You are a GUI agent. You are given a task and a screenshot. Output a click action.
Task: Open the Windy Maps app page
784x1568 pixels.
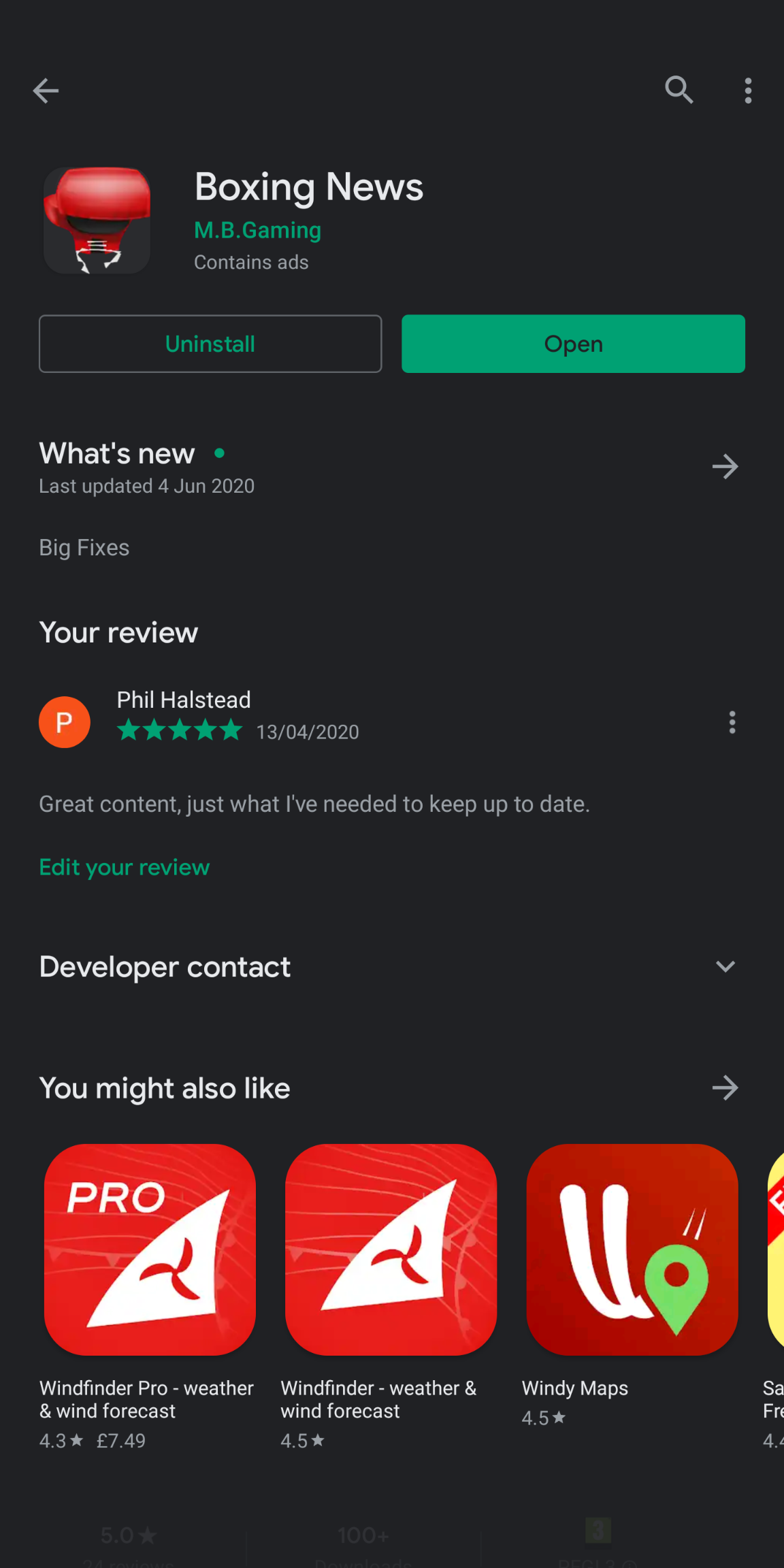632,1249
